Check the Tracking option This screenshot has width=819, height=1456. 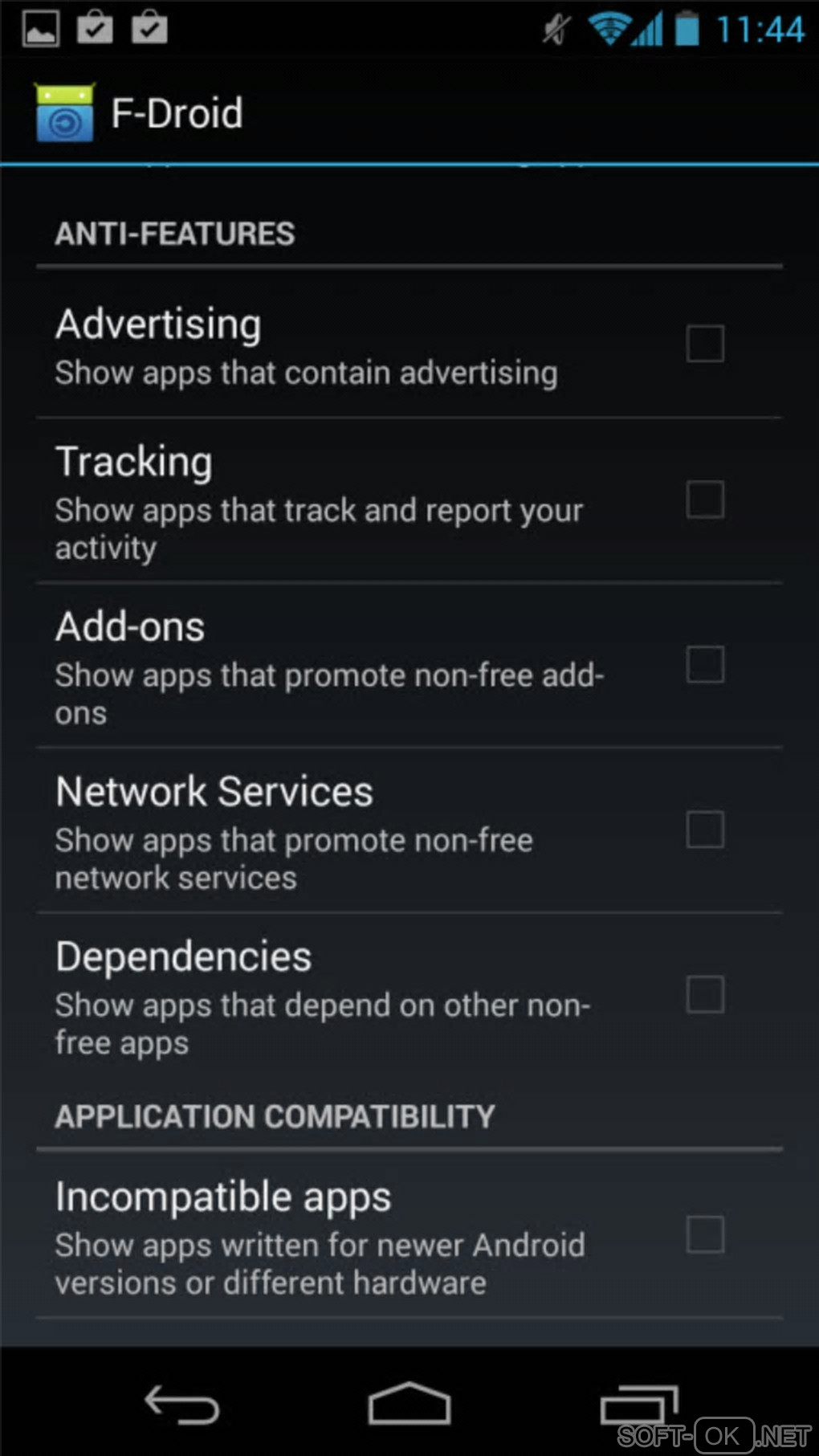pyautogui.click(x=705, y=500)
